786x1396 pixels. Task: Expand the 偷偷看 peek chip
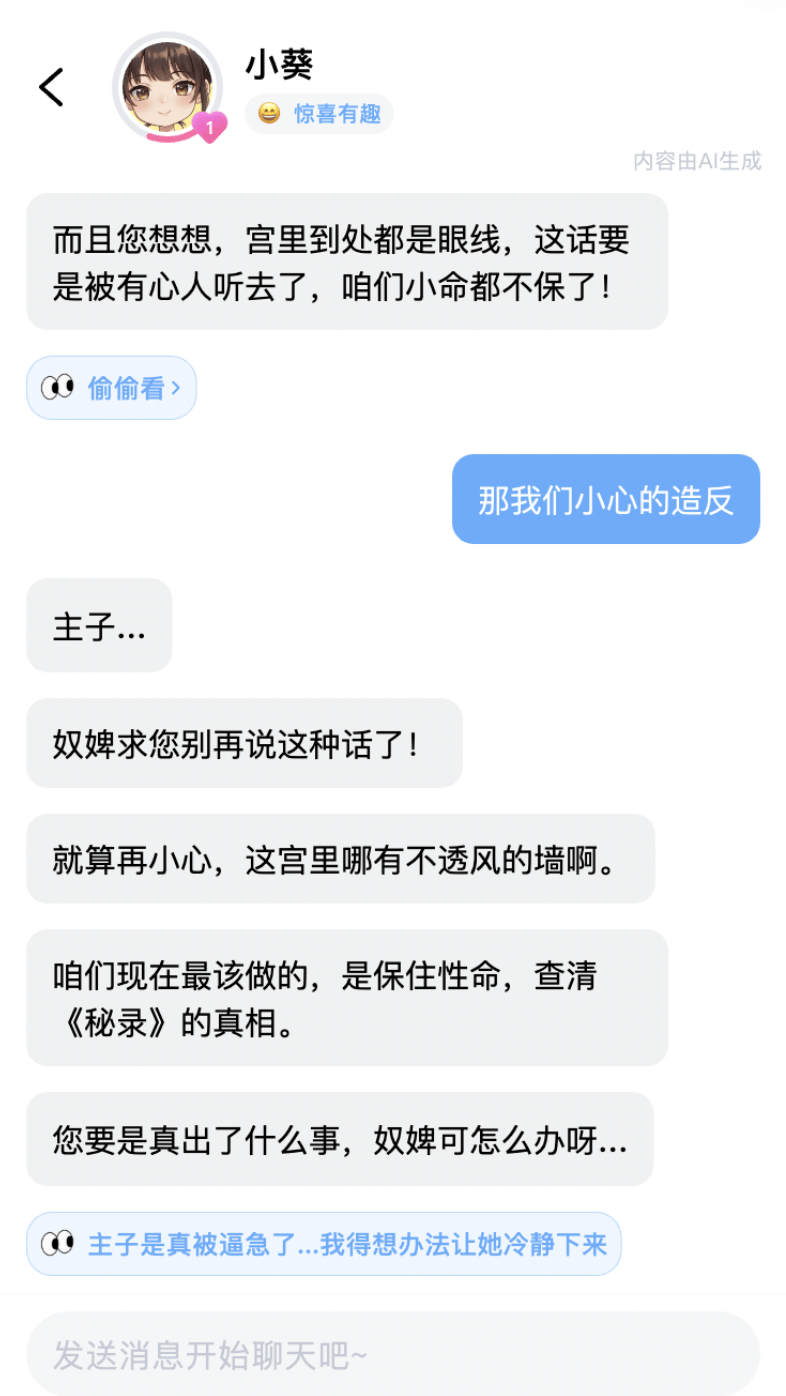[112, 388]
